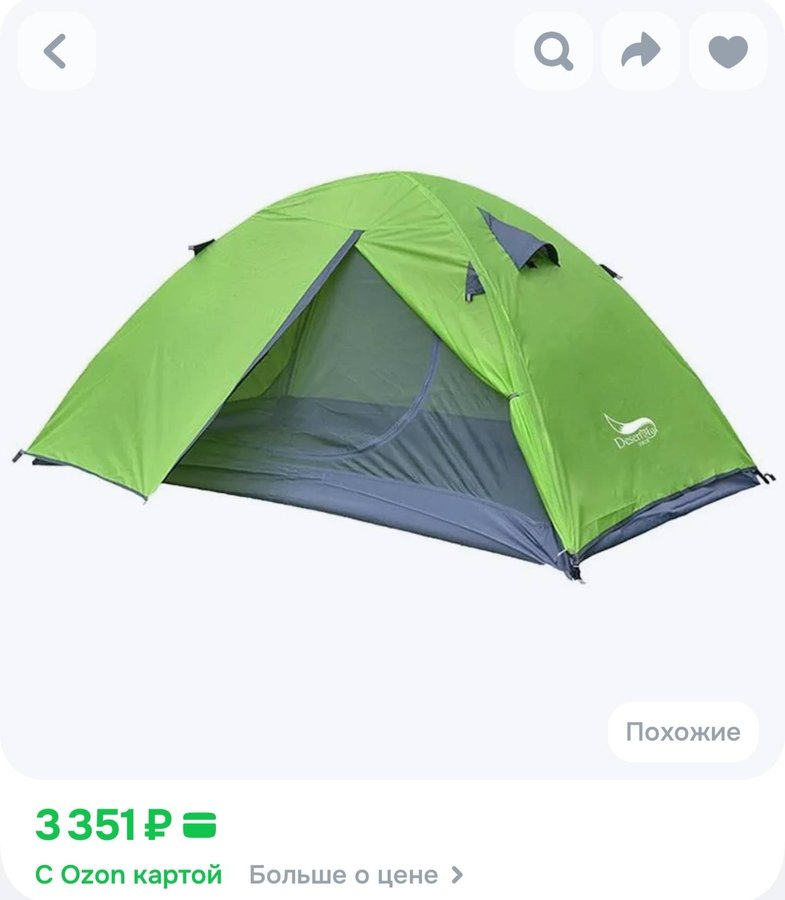
Task: Open the search magnifier icon
Action: click(x=553, y=51)
